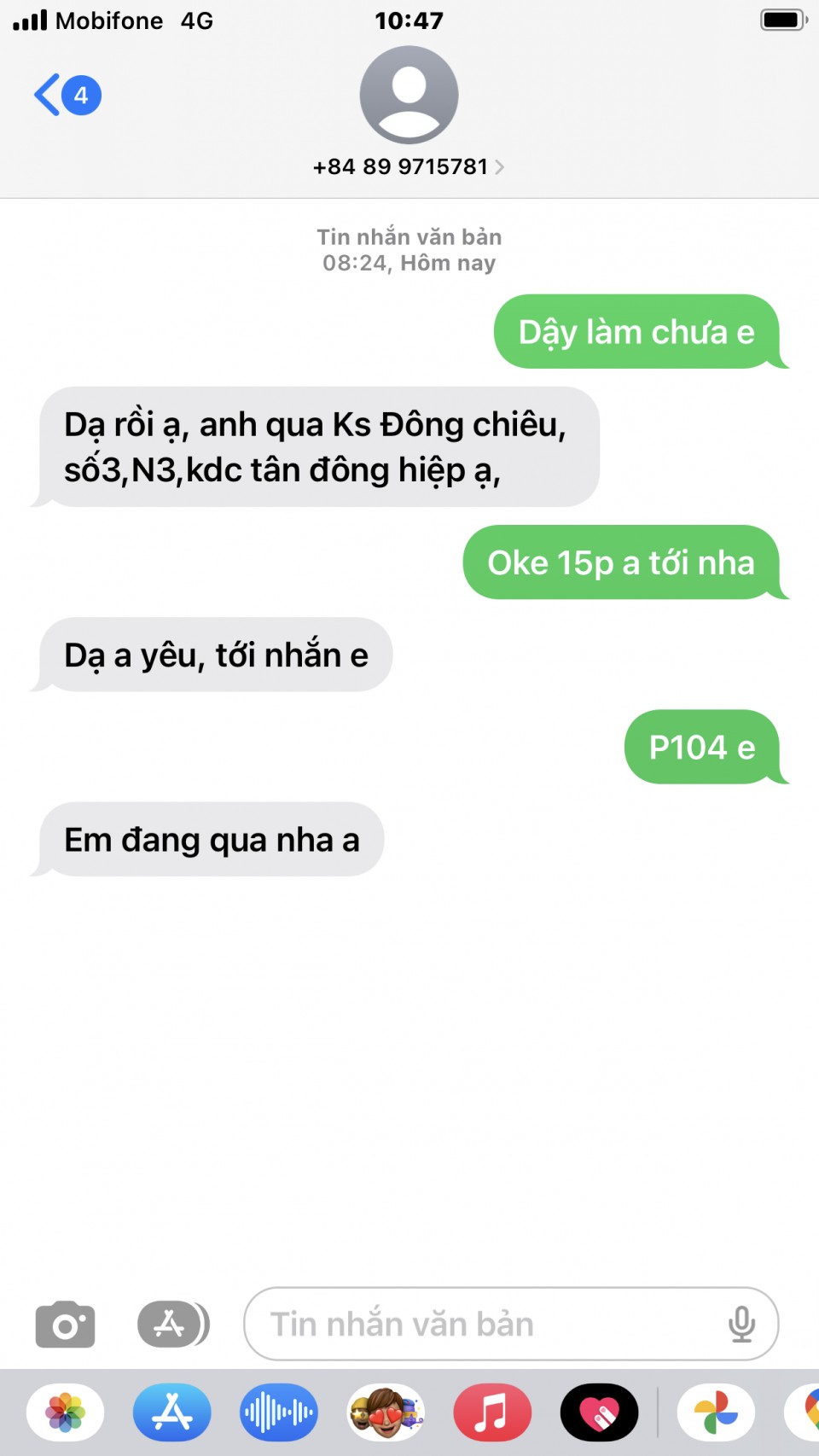The image size is (819, 1456).
Task: Open the camera to attach a photo
Action: 65,1324
